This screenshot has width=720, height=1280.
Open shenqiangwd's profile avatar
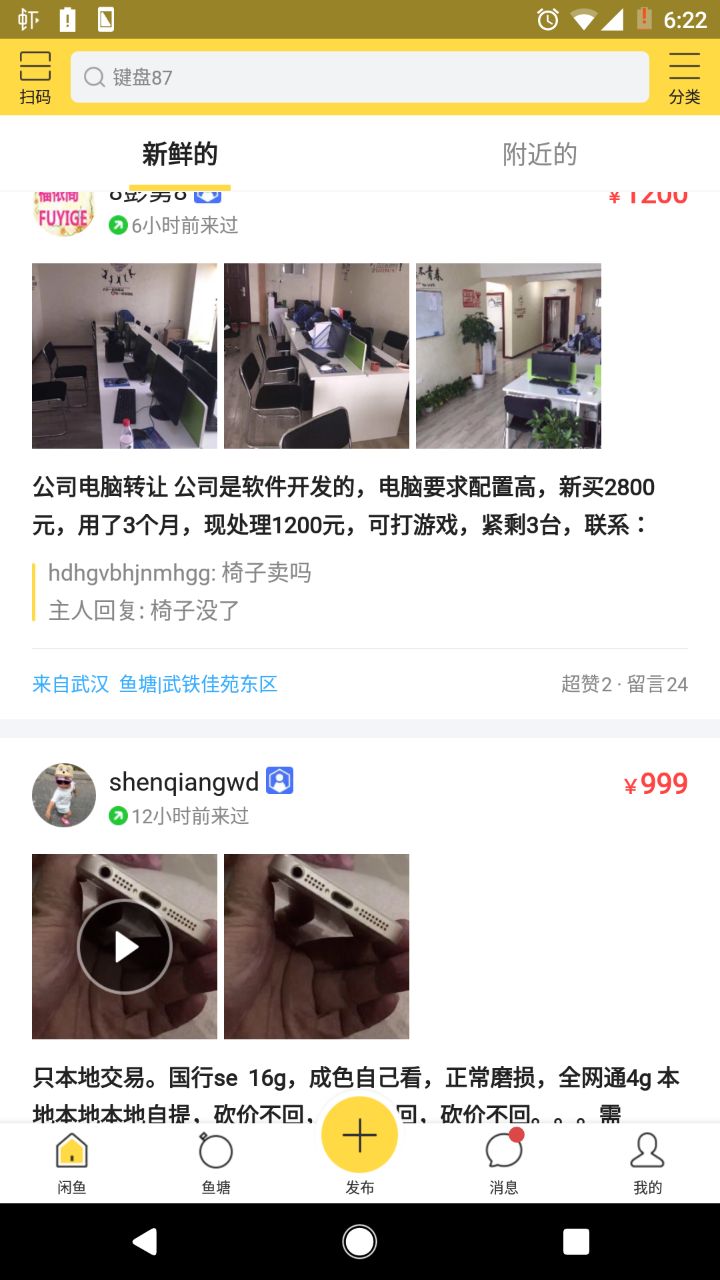click(64, 795)
